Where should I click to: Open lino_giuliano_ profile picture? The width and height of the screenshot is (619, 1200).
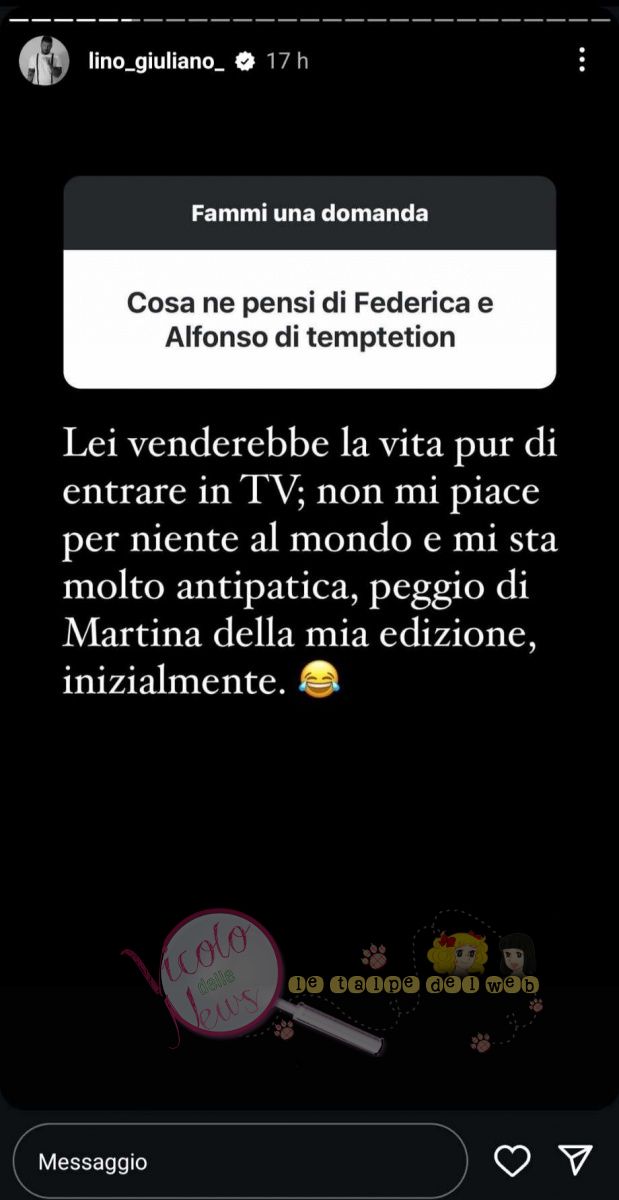coord(44,62)
